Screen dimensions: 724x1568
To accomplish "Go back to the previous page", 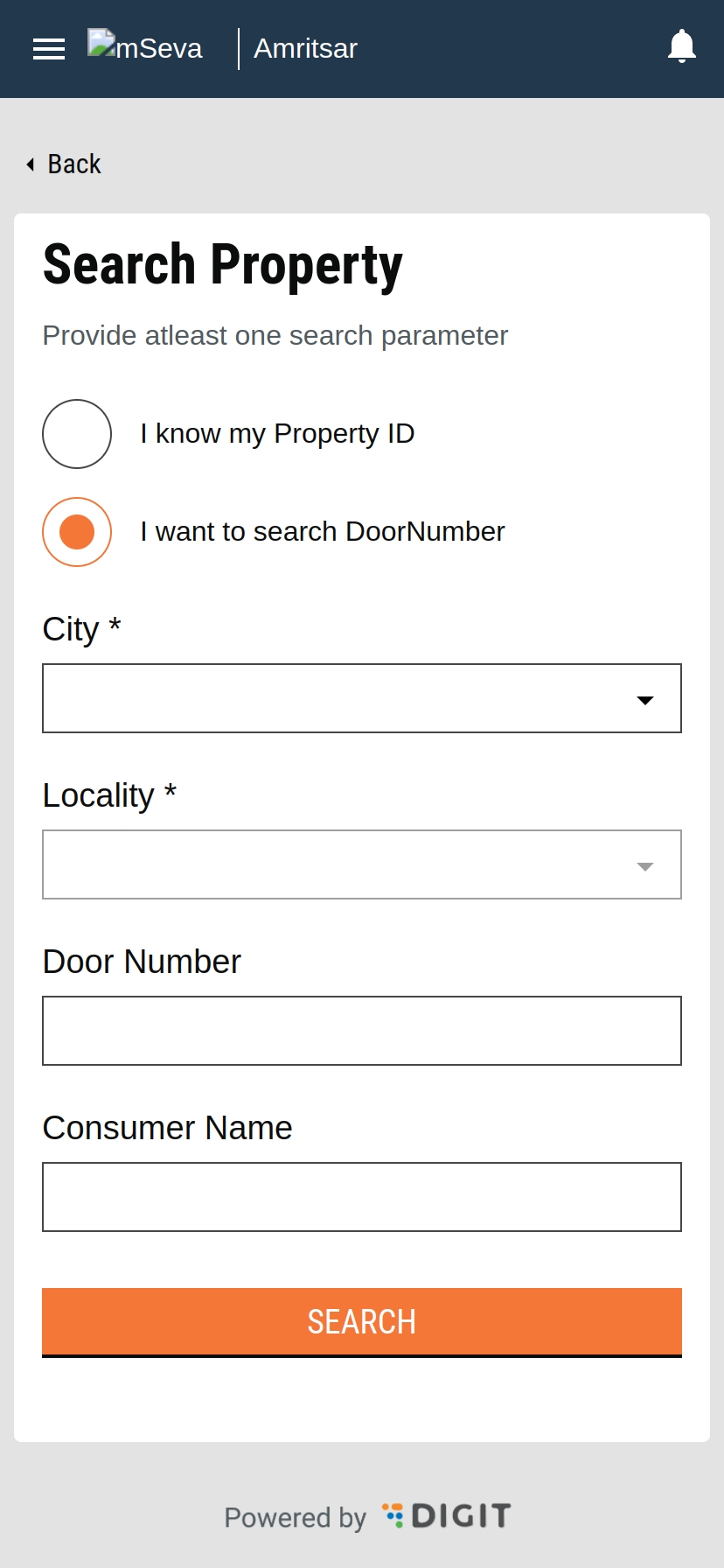I will [x=65, y=164].
